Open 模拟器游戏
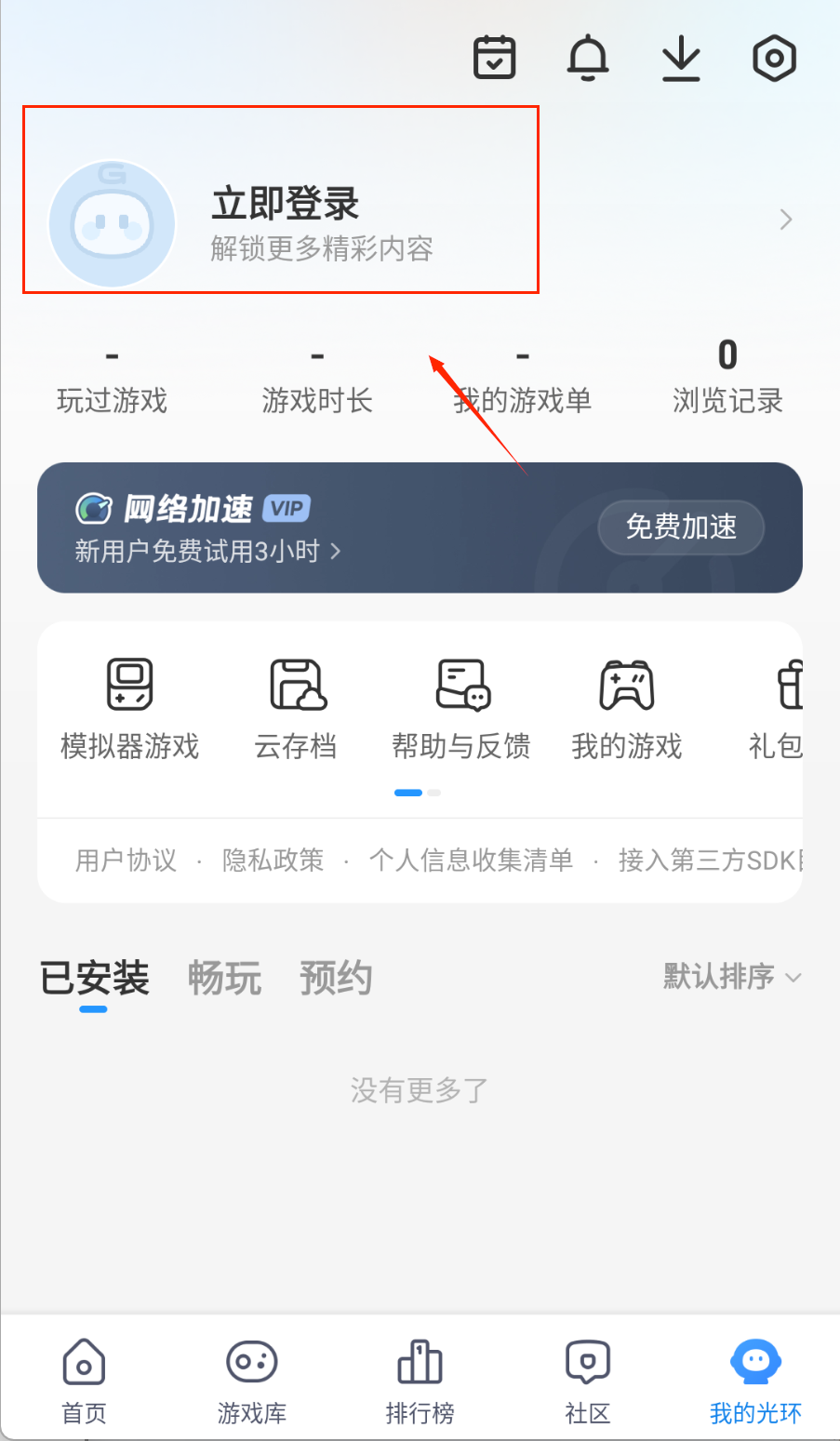The height and width of the screenshot is (1441, 840). coord(130,709)
